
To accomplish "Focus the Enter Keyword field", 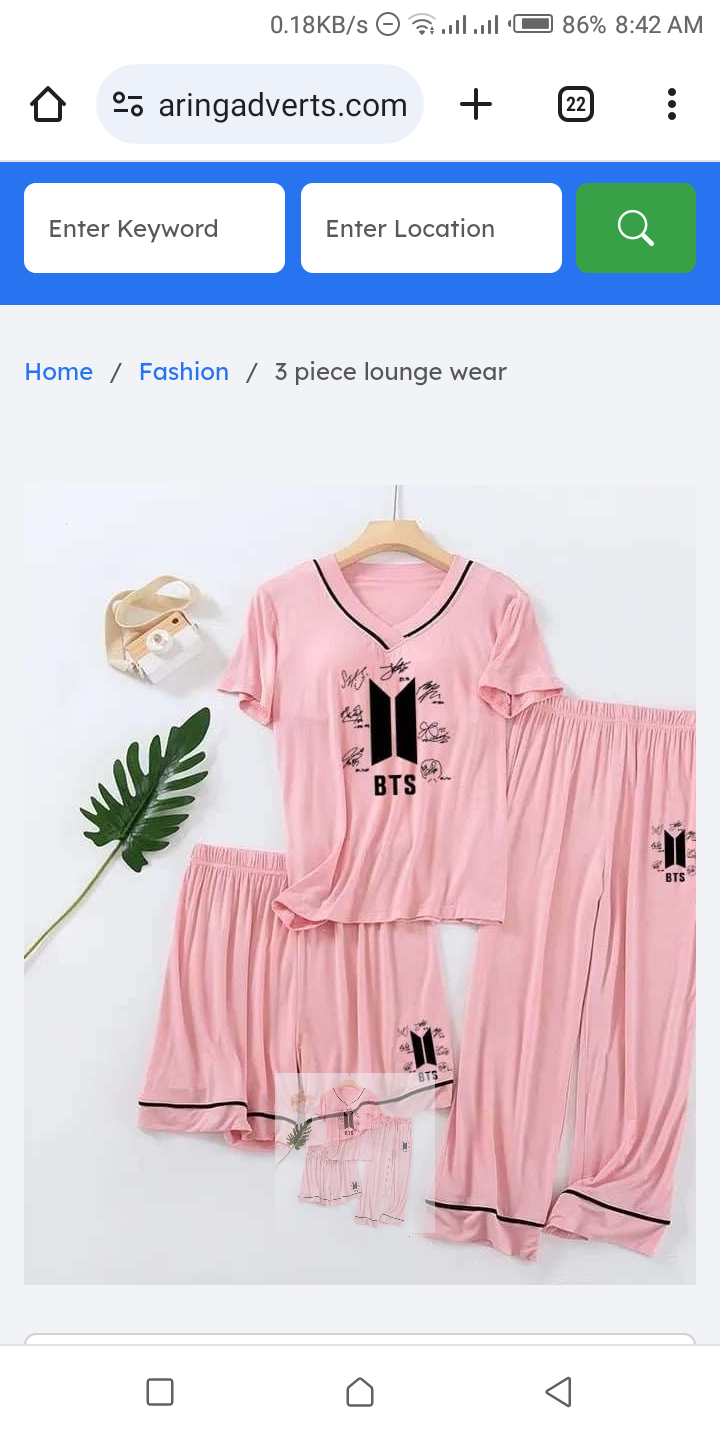I will coord(154,228).
